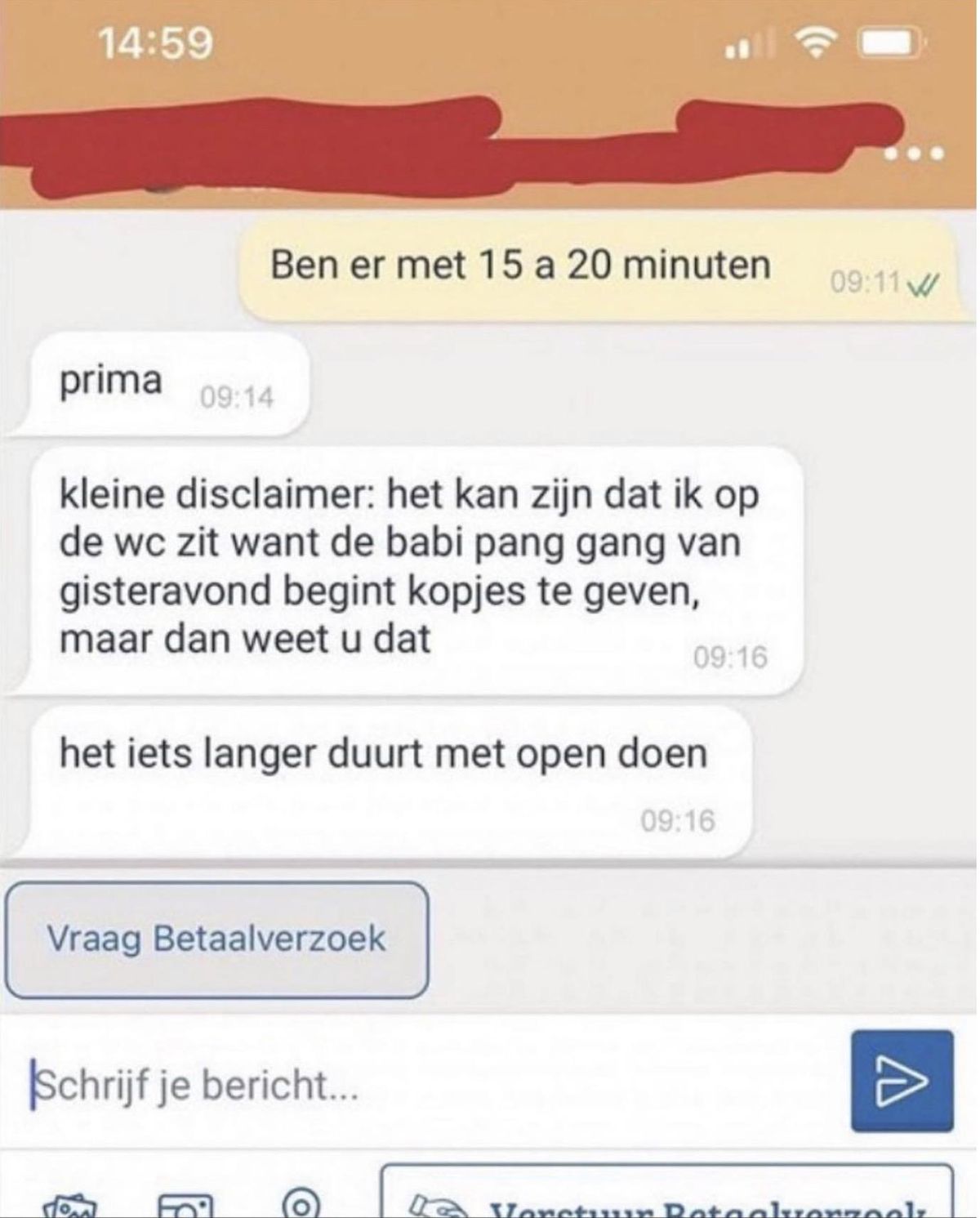Open the photo gallery attachment icon
The image size is (980, 1218).
pyautogui.click(x=69, y=1206)
